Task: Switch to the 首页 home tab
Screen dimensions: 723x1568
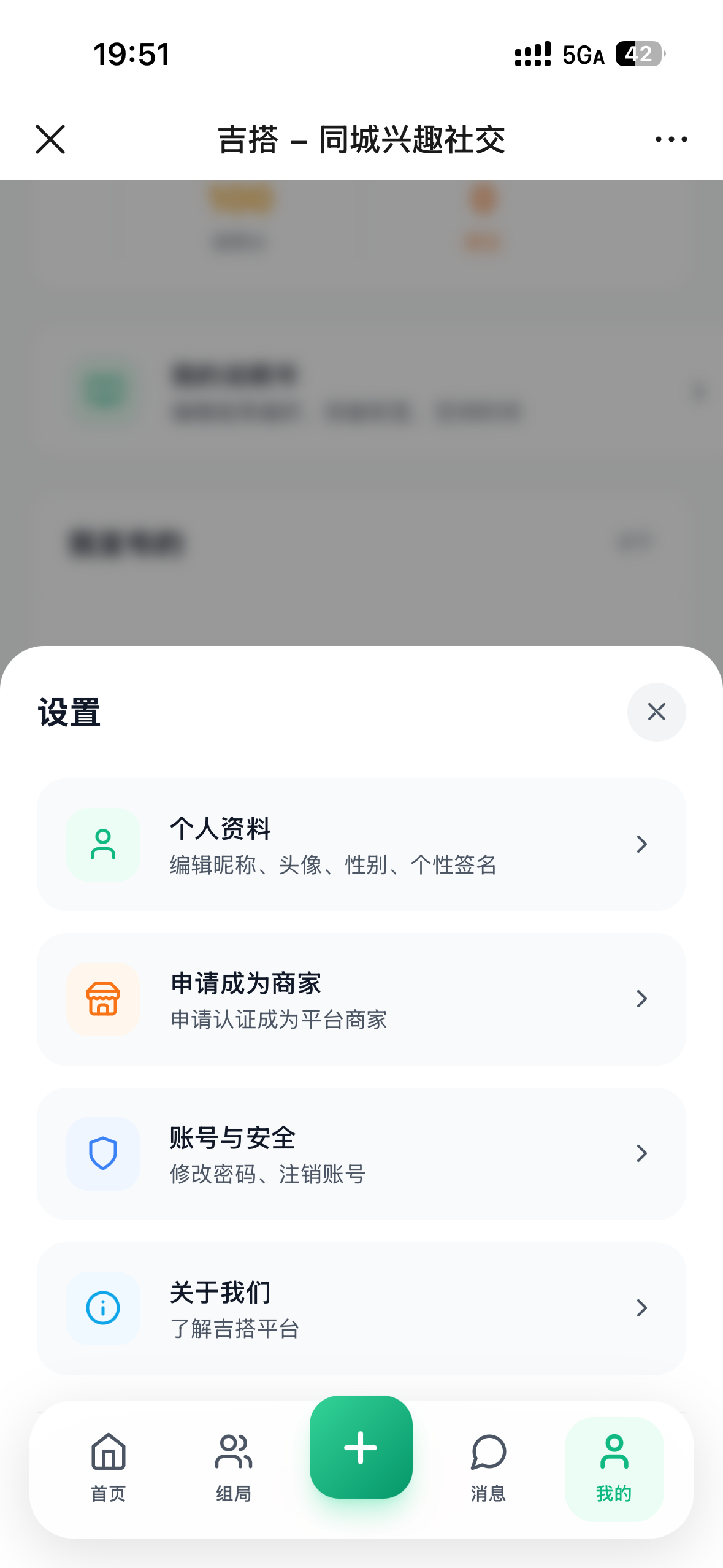Action: click(x=109, y=1467)
